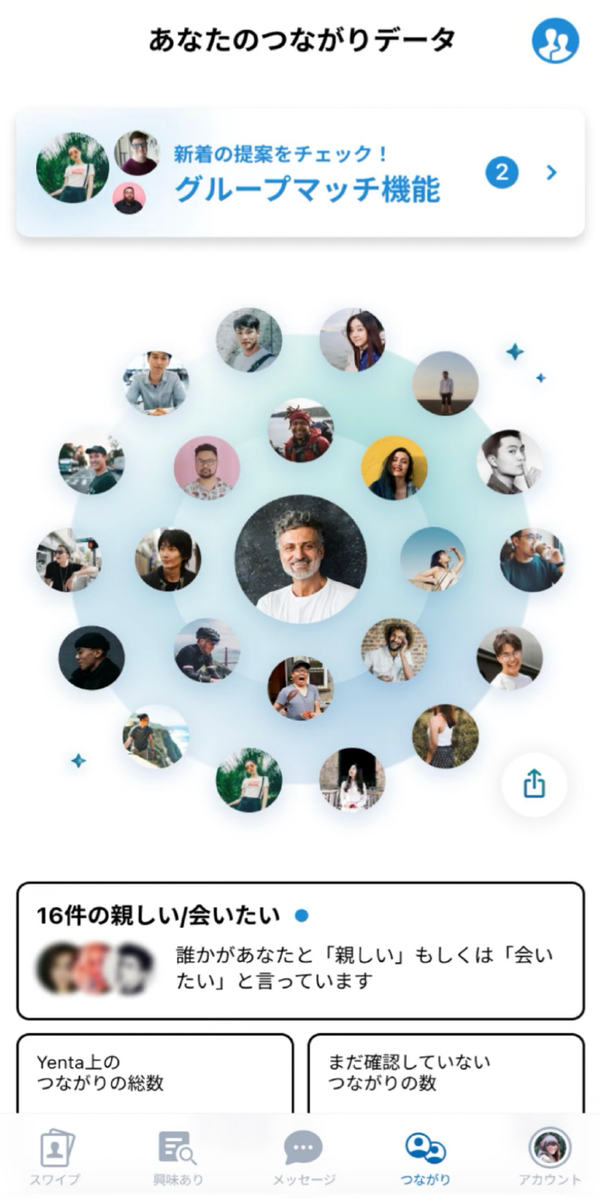The width and height of the screenshot is (600, 1199).
Task: Tap the center gray-haired man's profile photo
Action: (x=300, y=559)
